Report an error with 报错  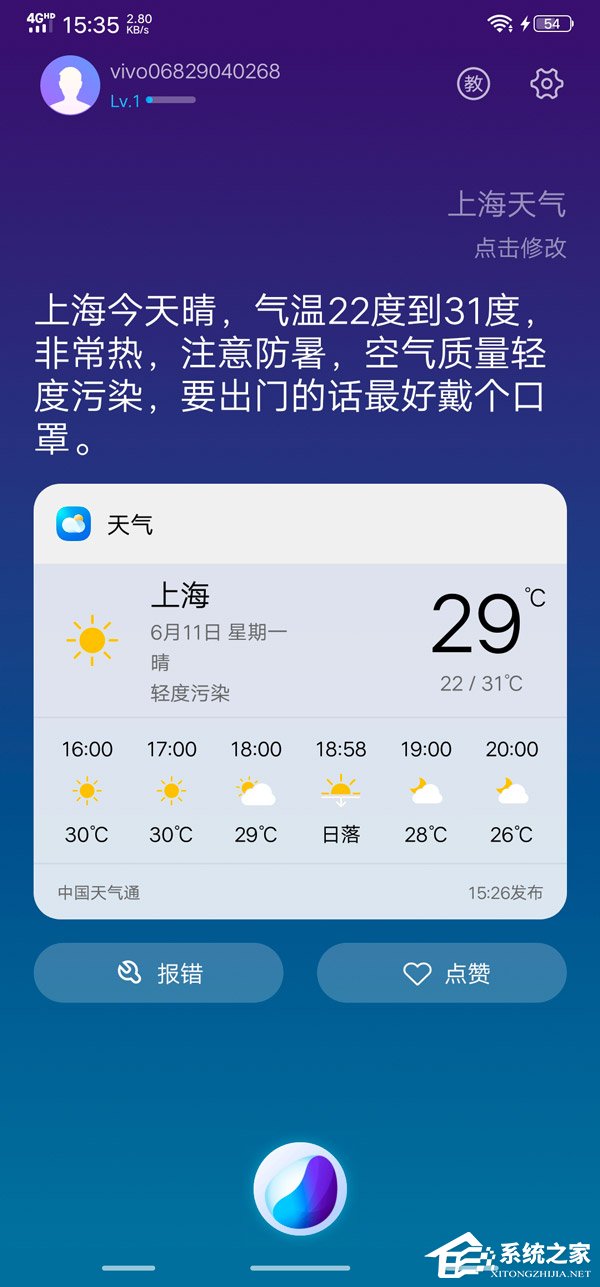(x=159, y=973)
